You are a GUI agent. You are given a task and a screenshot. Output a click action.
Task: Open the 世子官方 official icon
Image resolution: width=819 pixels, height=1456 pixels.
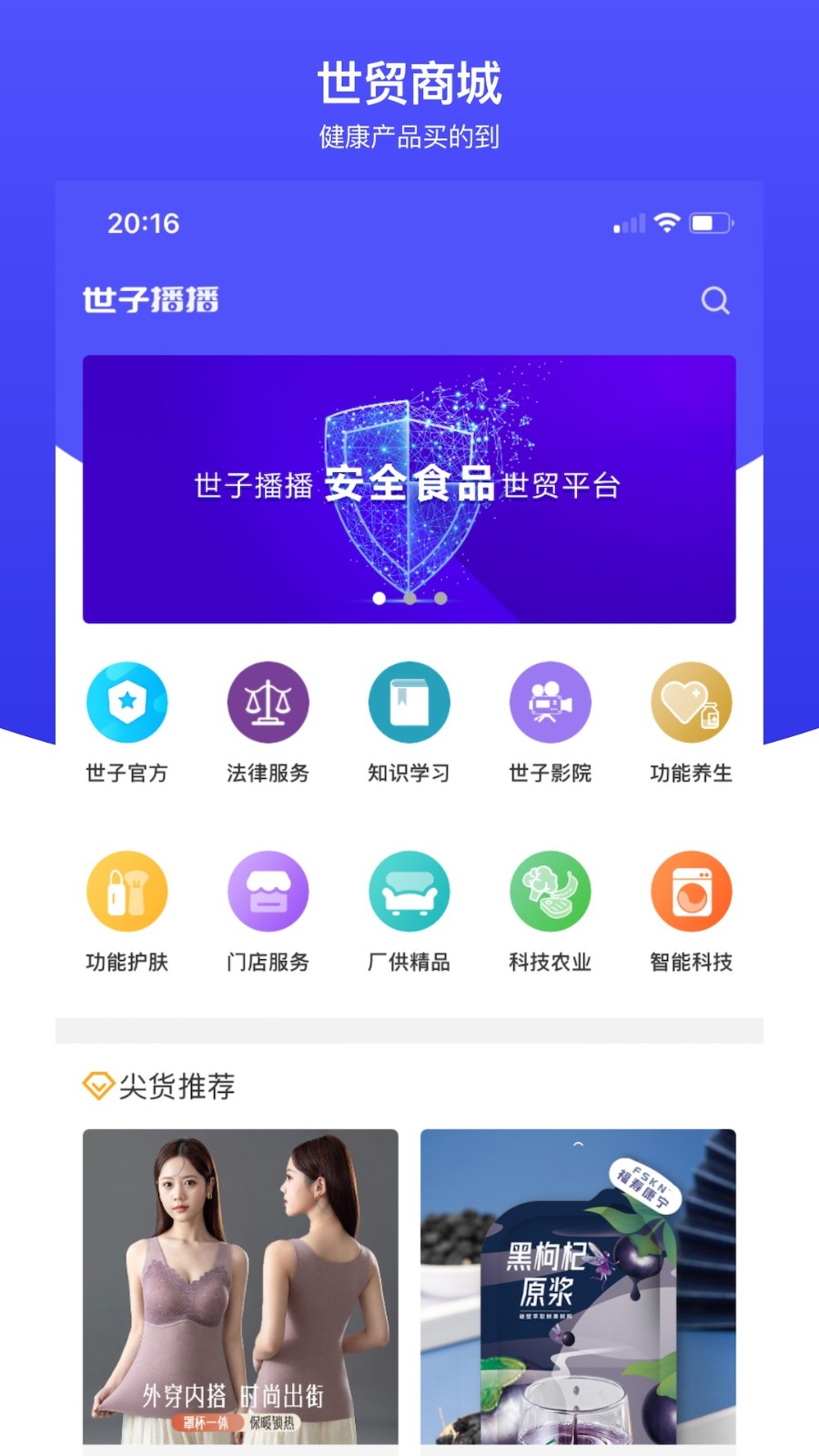click(x=127, y=703)
